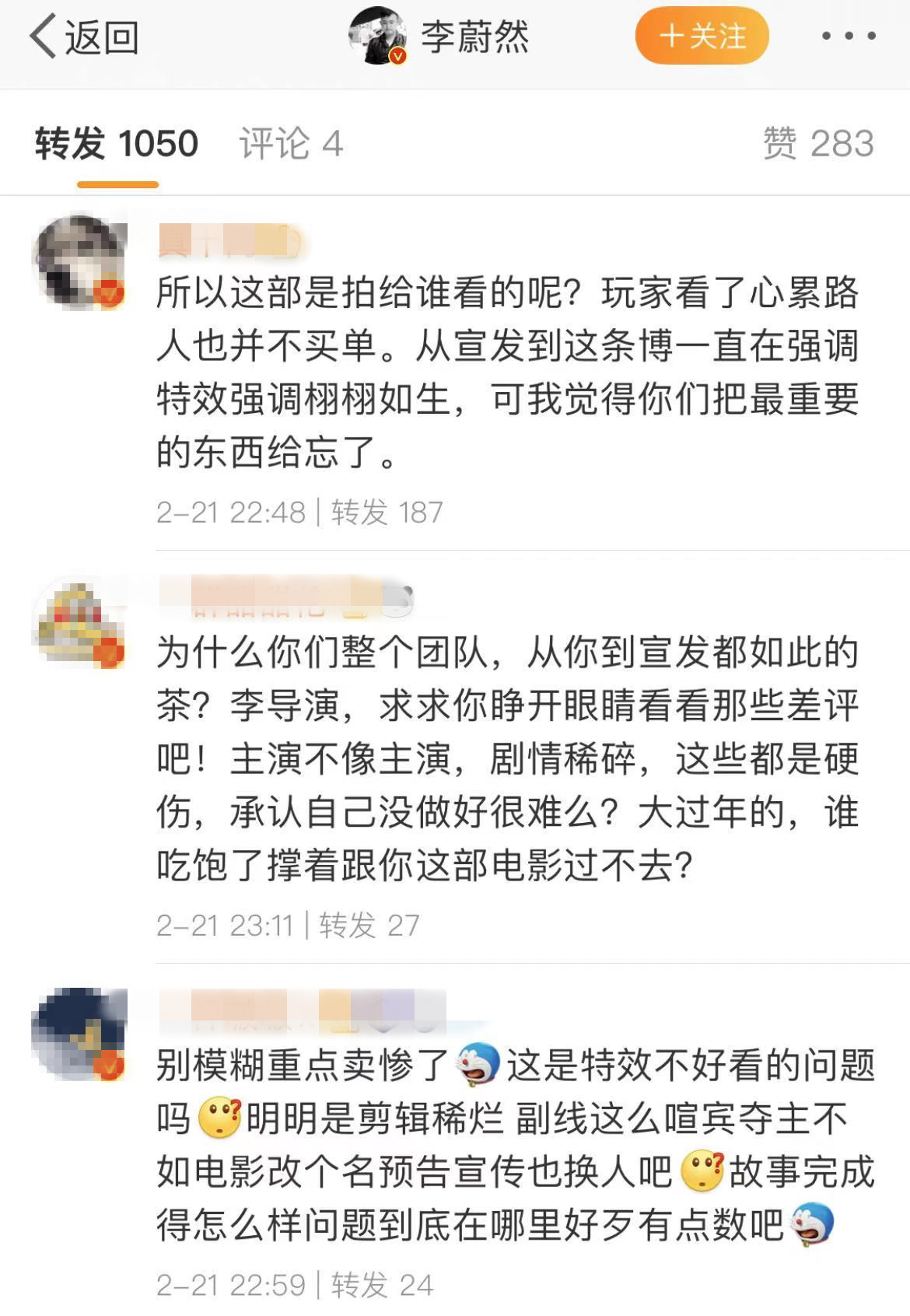Screen dimensions: 910x1316
Task: Go back with the 返回 button
Action: [84, 37]
